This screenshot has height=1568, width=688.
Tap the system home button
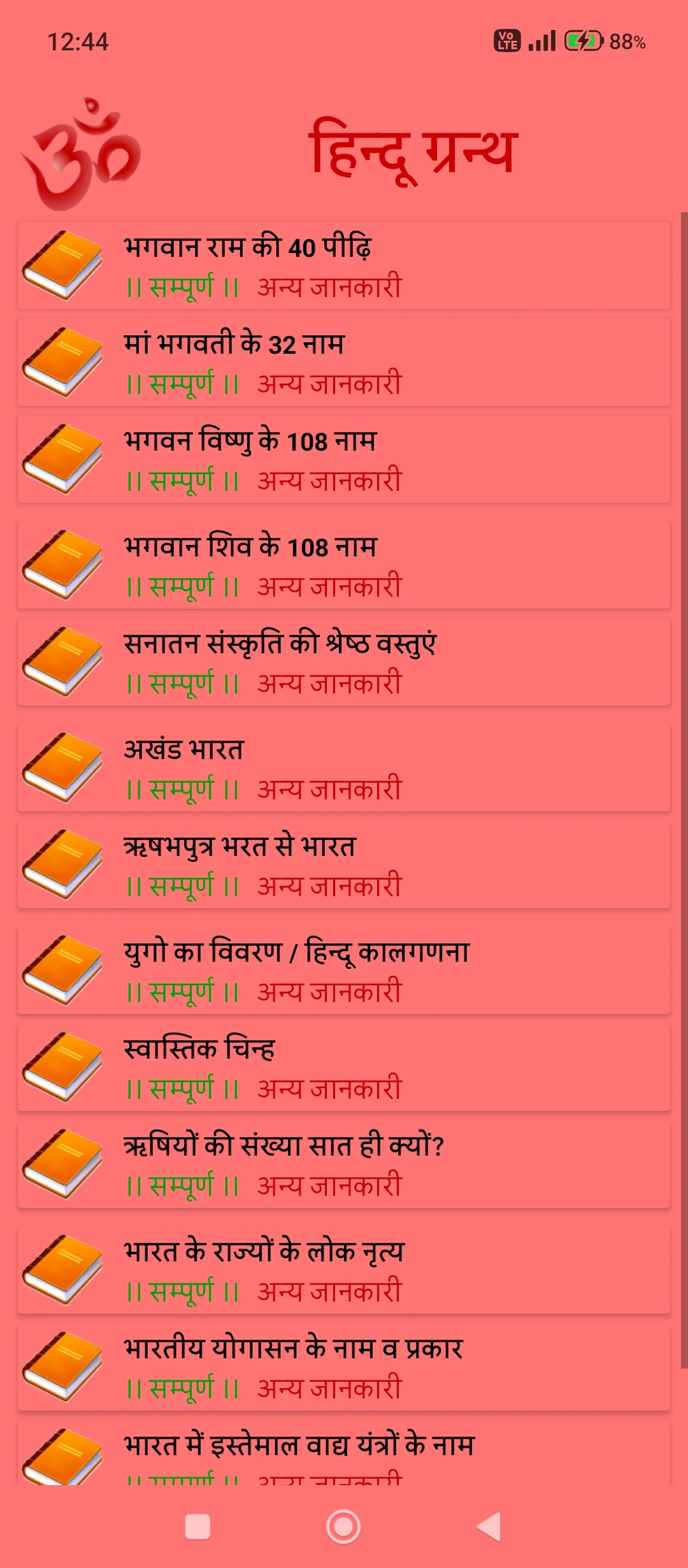(x=343, y=1527)
